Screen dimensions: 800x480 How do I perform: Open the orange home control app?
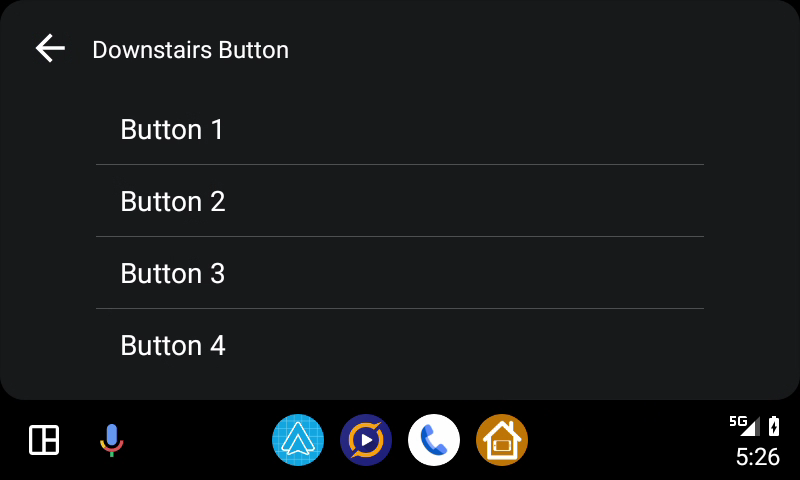pyautogui.click(x=502, y=440)
